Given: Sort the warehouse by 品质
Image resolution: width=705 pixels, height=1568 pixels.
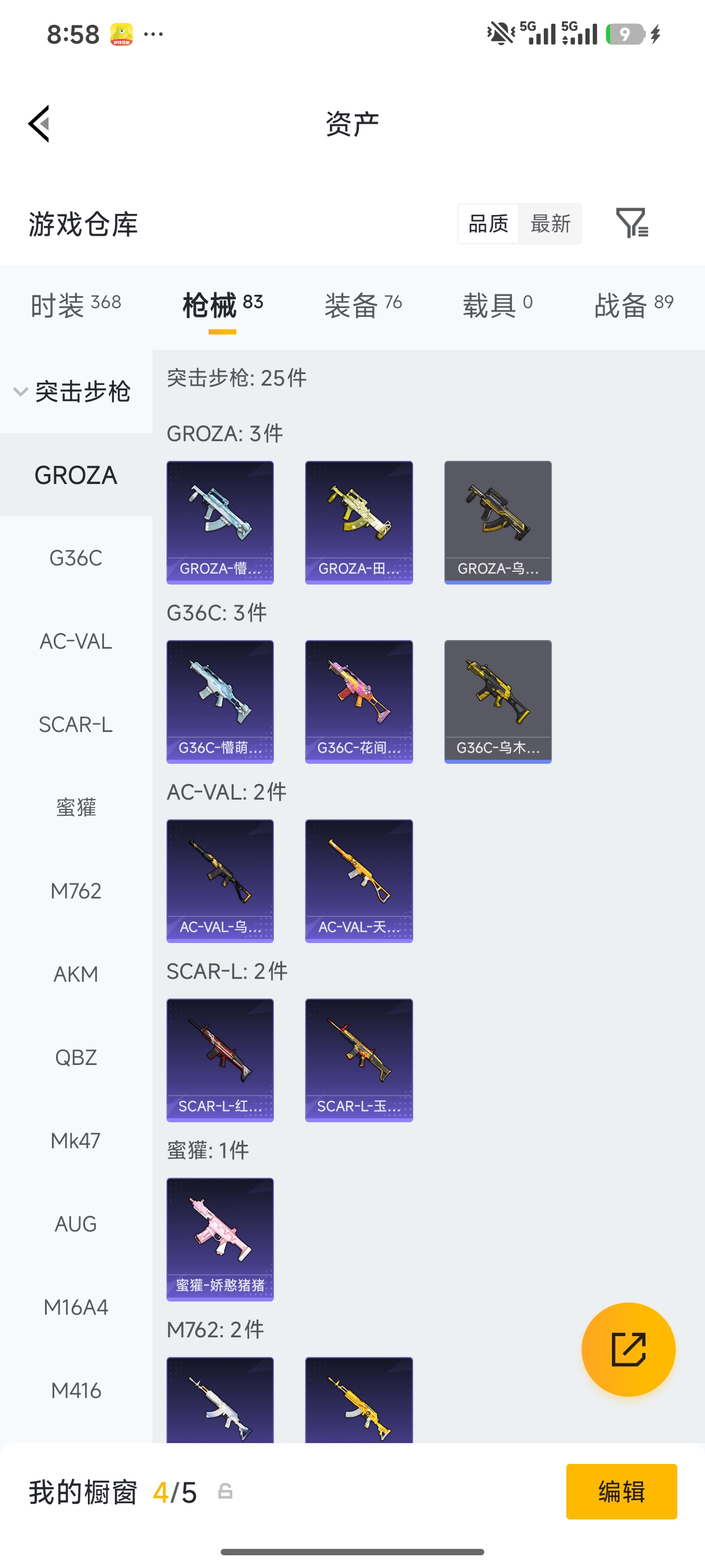Looking at the screenshot, I should pos(488,223).
